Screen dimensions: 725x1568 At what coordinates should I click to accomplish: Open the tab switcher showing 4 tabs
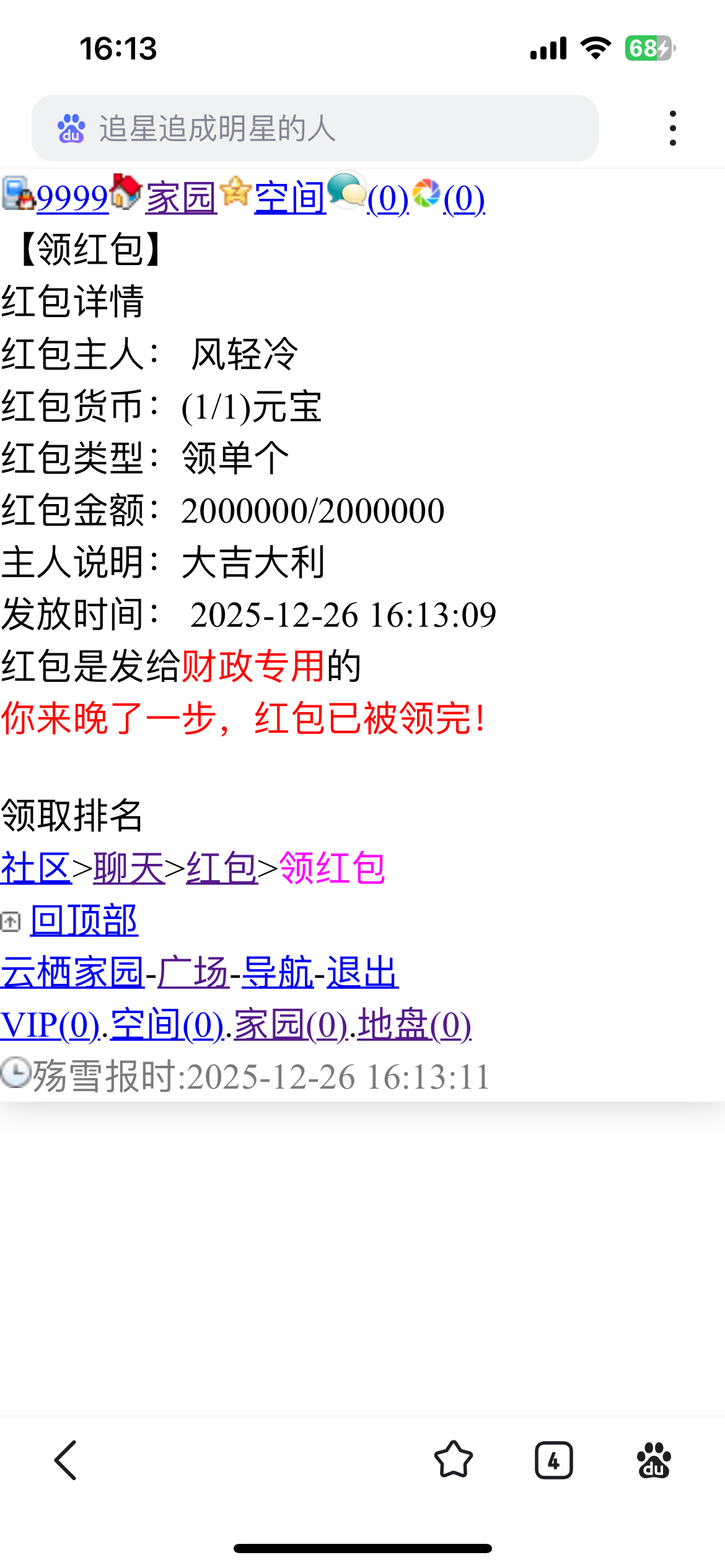tap(553, 1460)
